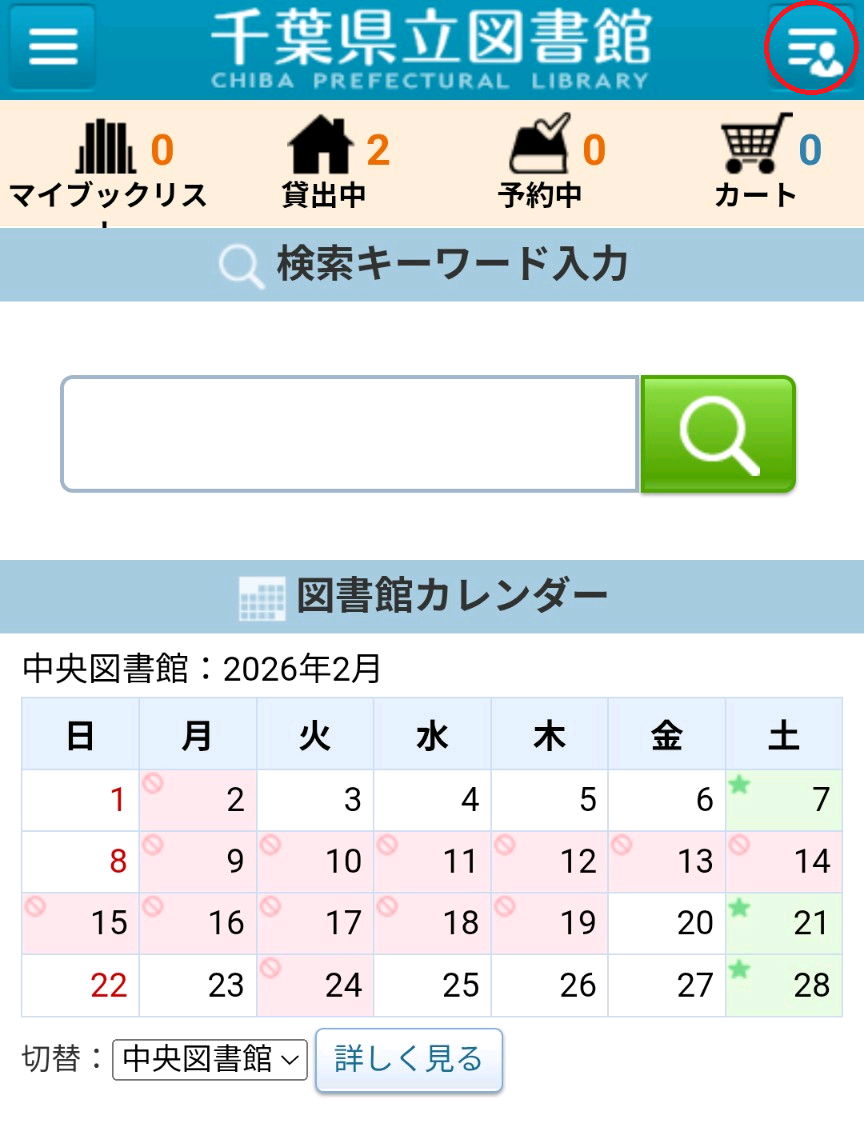The image size is (864, 1142).
Task: Tap 詳しく見る for calendar details
Action: [408, 1059]
